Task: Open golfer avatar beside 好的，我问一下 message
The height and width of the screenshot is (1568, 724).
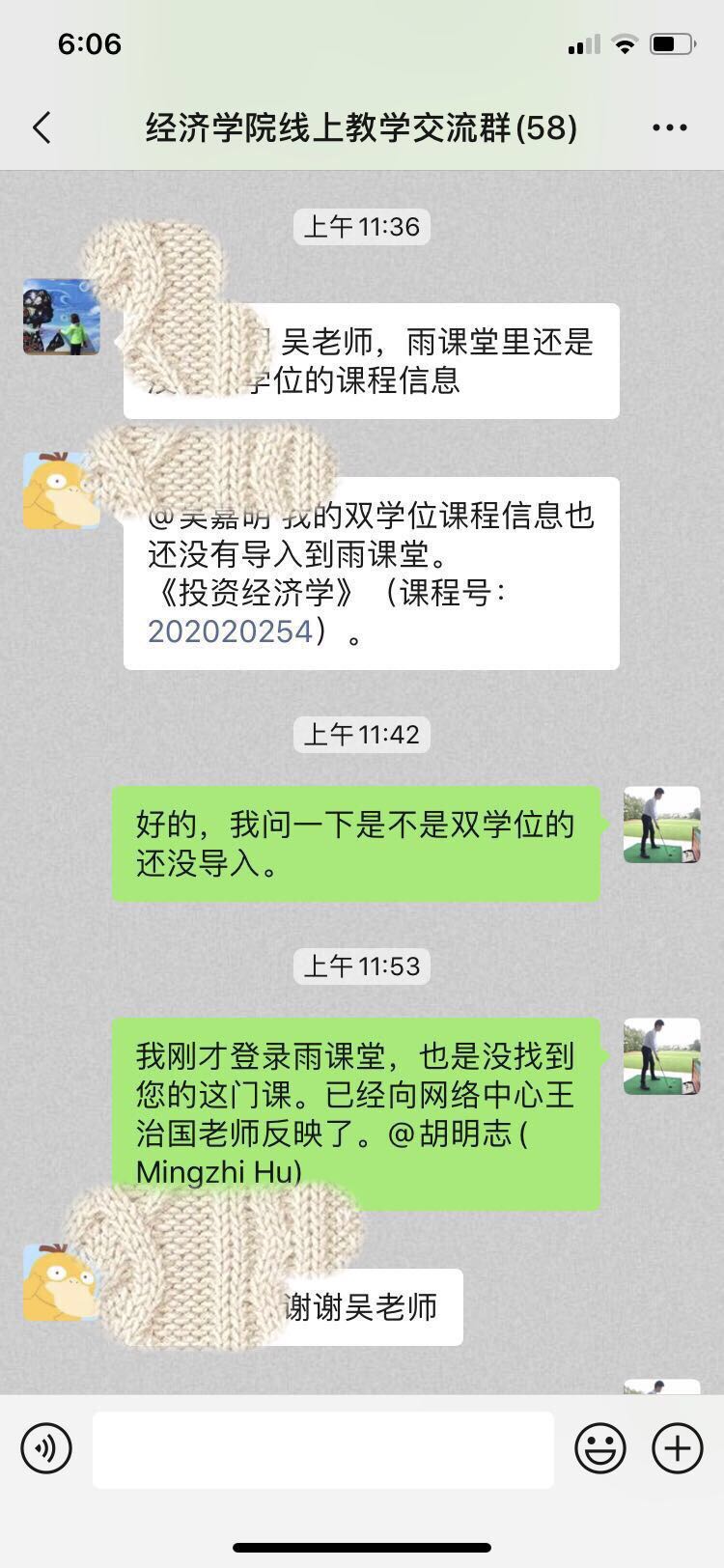Action: click(x=661, y=825)
